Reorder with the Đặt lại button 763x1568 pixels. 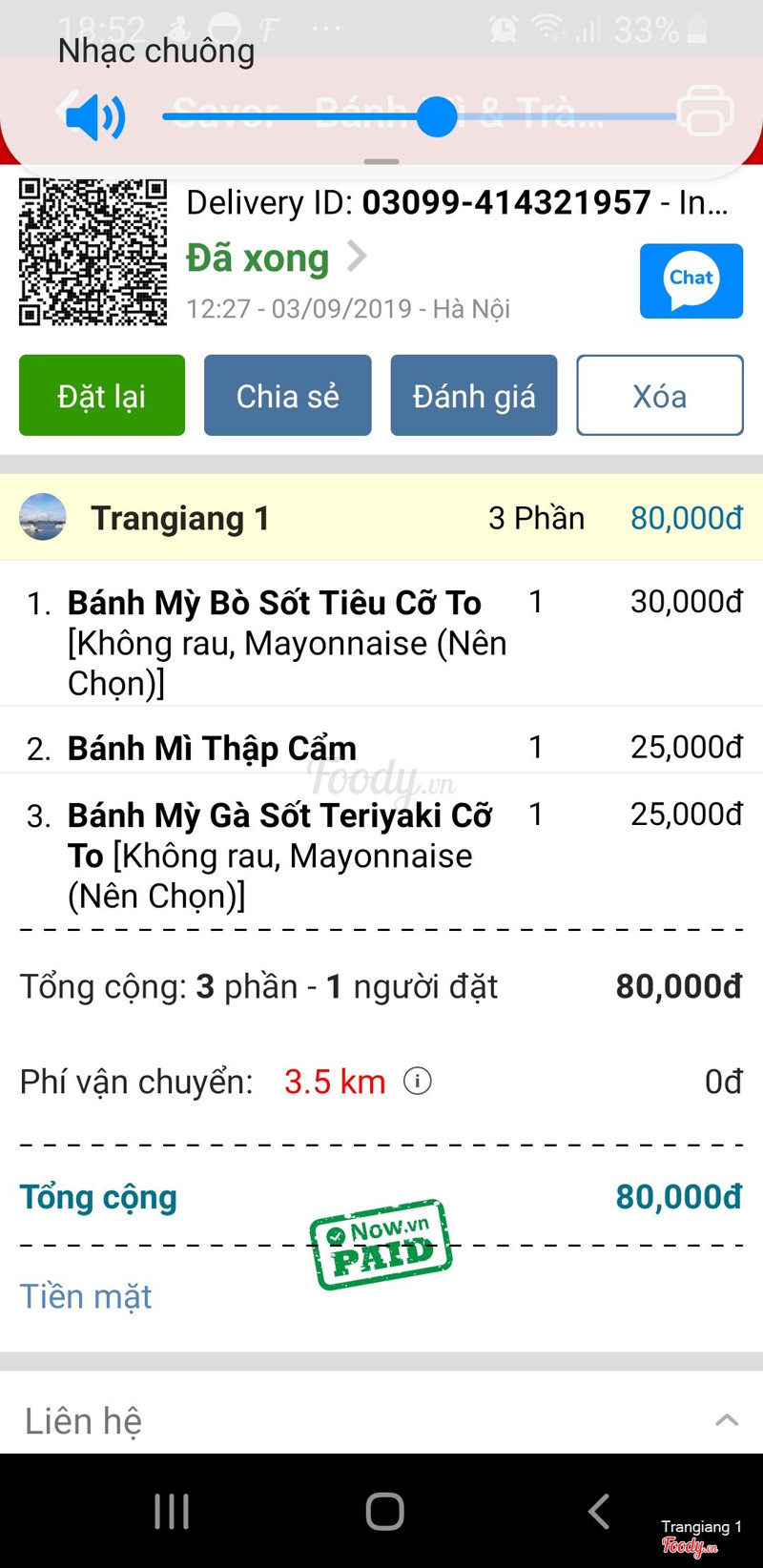[x=102, y=396]
